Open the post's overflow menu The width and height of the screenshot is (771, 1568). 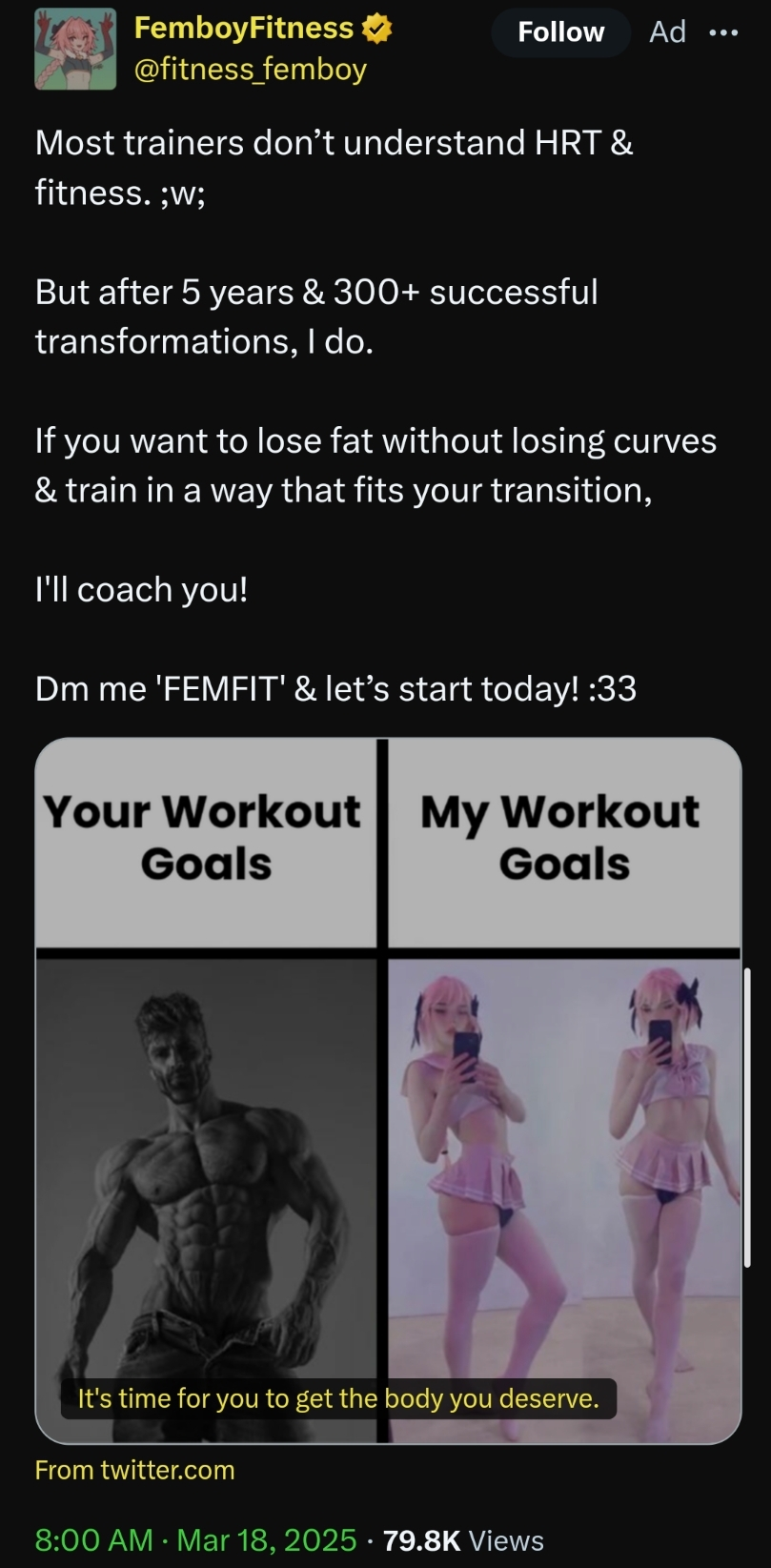pyautogui.click(x=723, y=32)
